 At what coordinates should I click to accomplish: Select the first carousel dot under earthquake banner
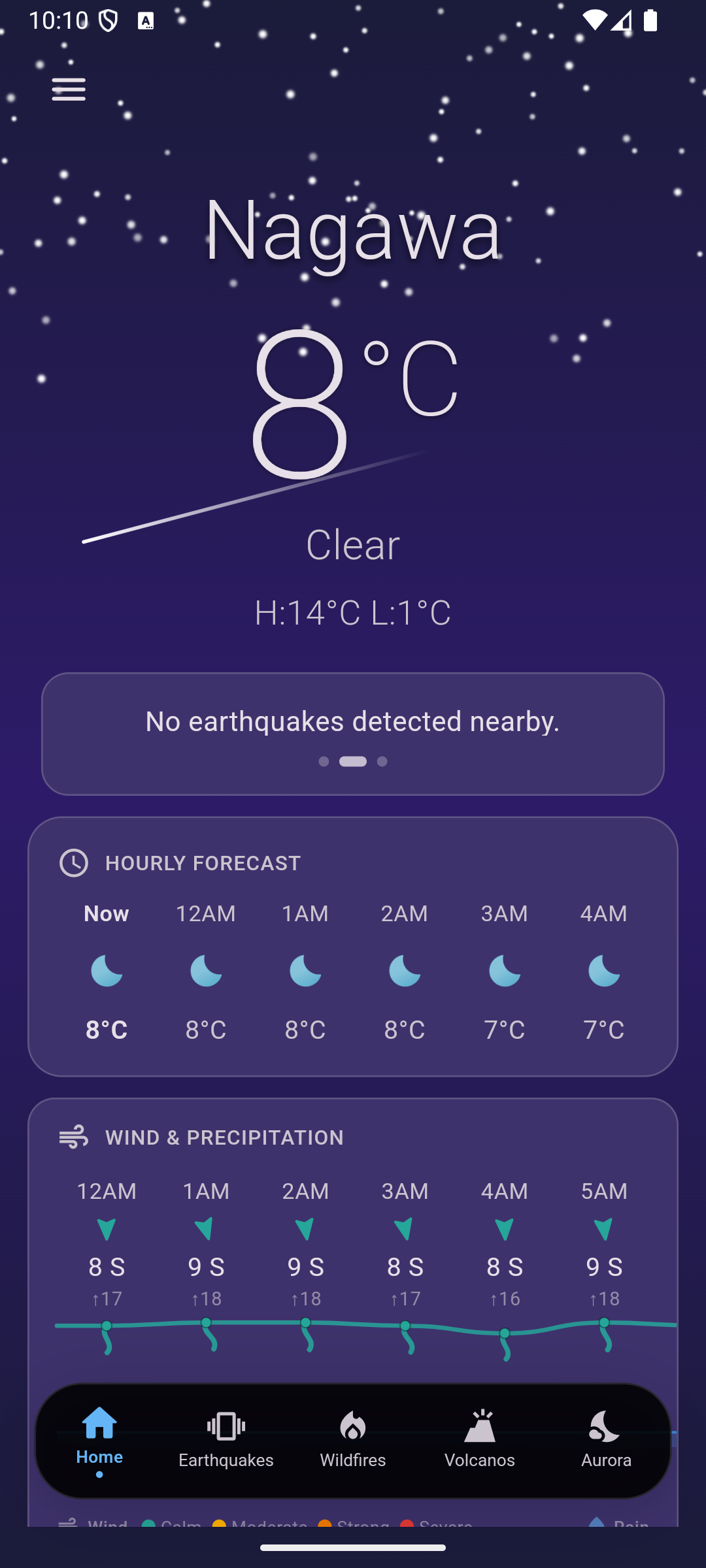[323, 761]
